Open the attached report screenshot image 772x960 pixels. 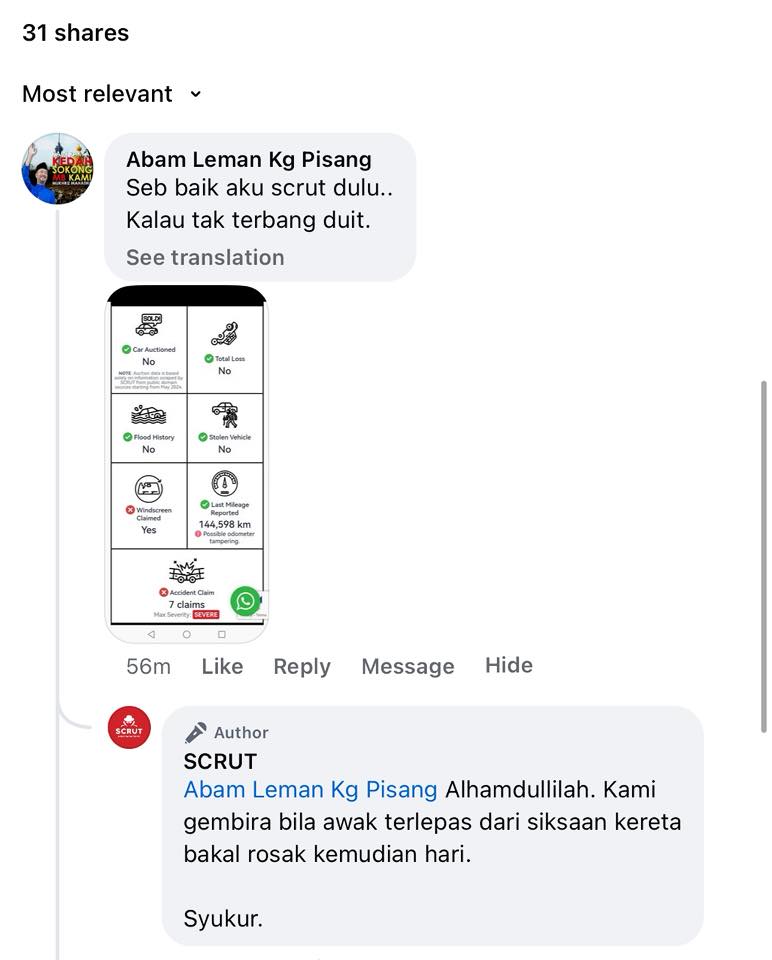pyautogui.click(x=187, y=465)
